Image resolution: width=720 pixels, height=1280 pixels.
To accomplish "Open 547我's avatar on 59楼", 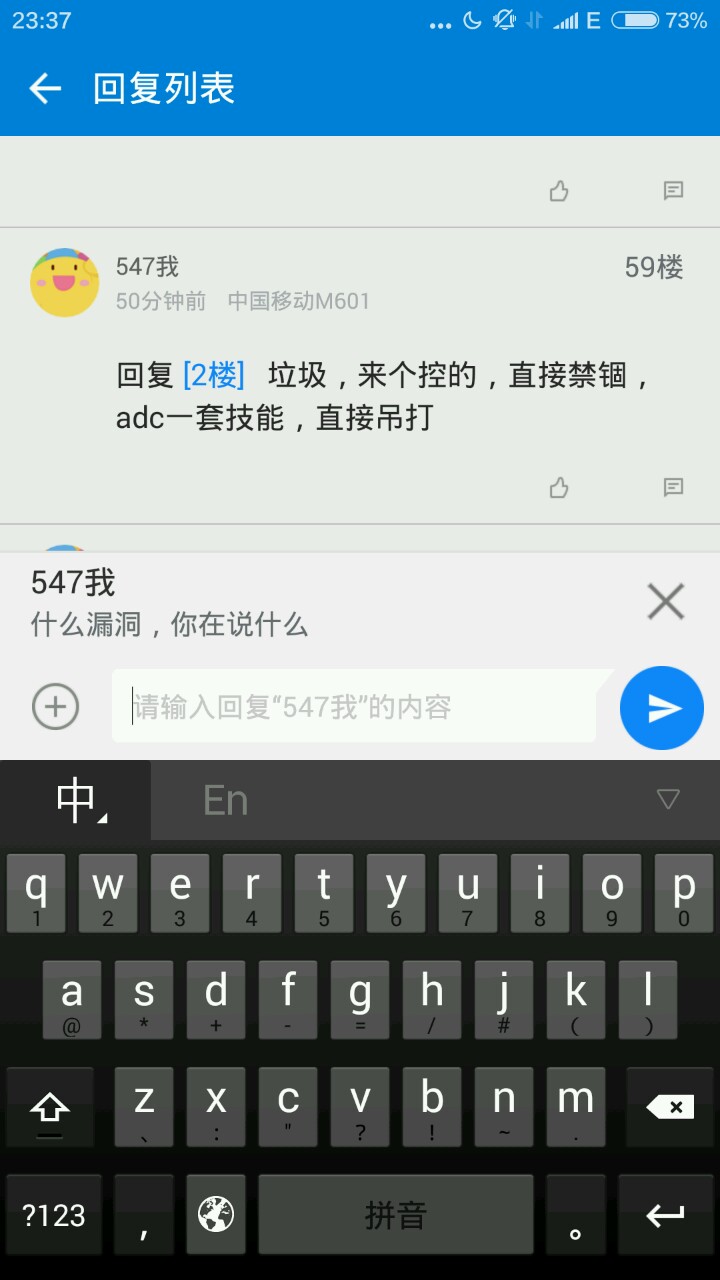I will (x=65, y=283).
